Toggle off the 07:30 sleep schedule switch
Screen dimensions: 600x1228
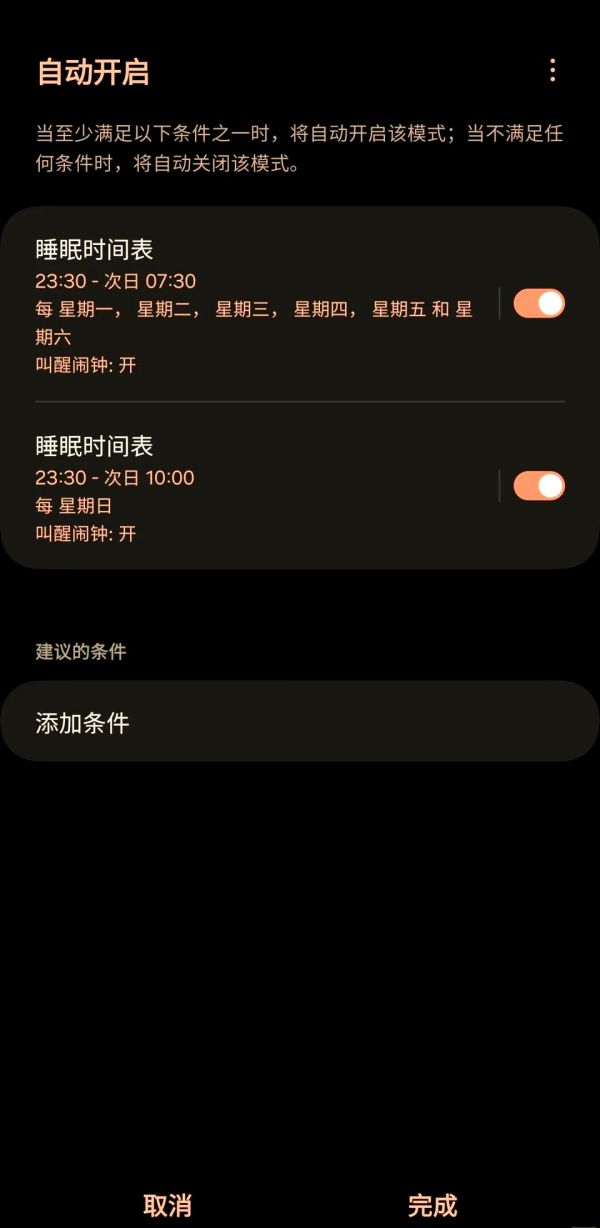pyautogui.click(x=539, y=303)
